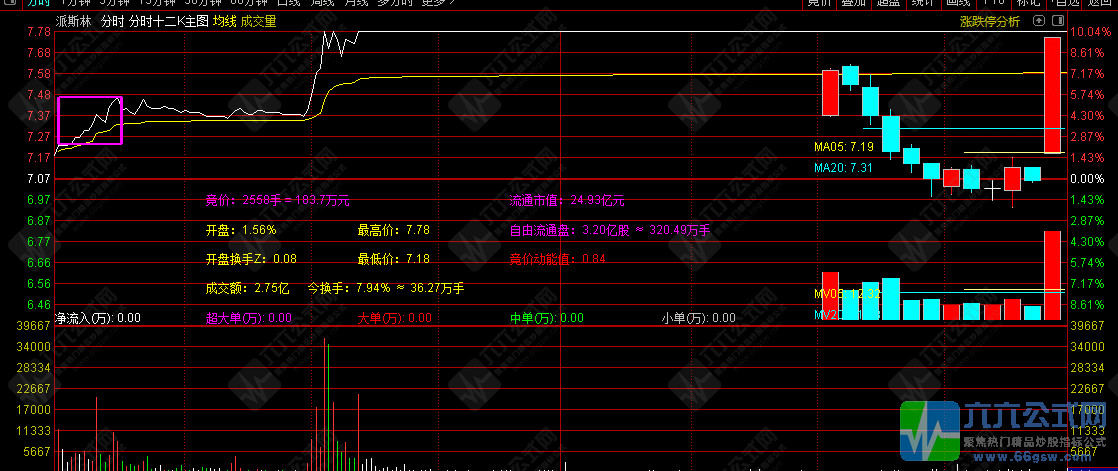Switch to the 日线 period tab

pyautogui.click(x=288, y=3)
